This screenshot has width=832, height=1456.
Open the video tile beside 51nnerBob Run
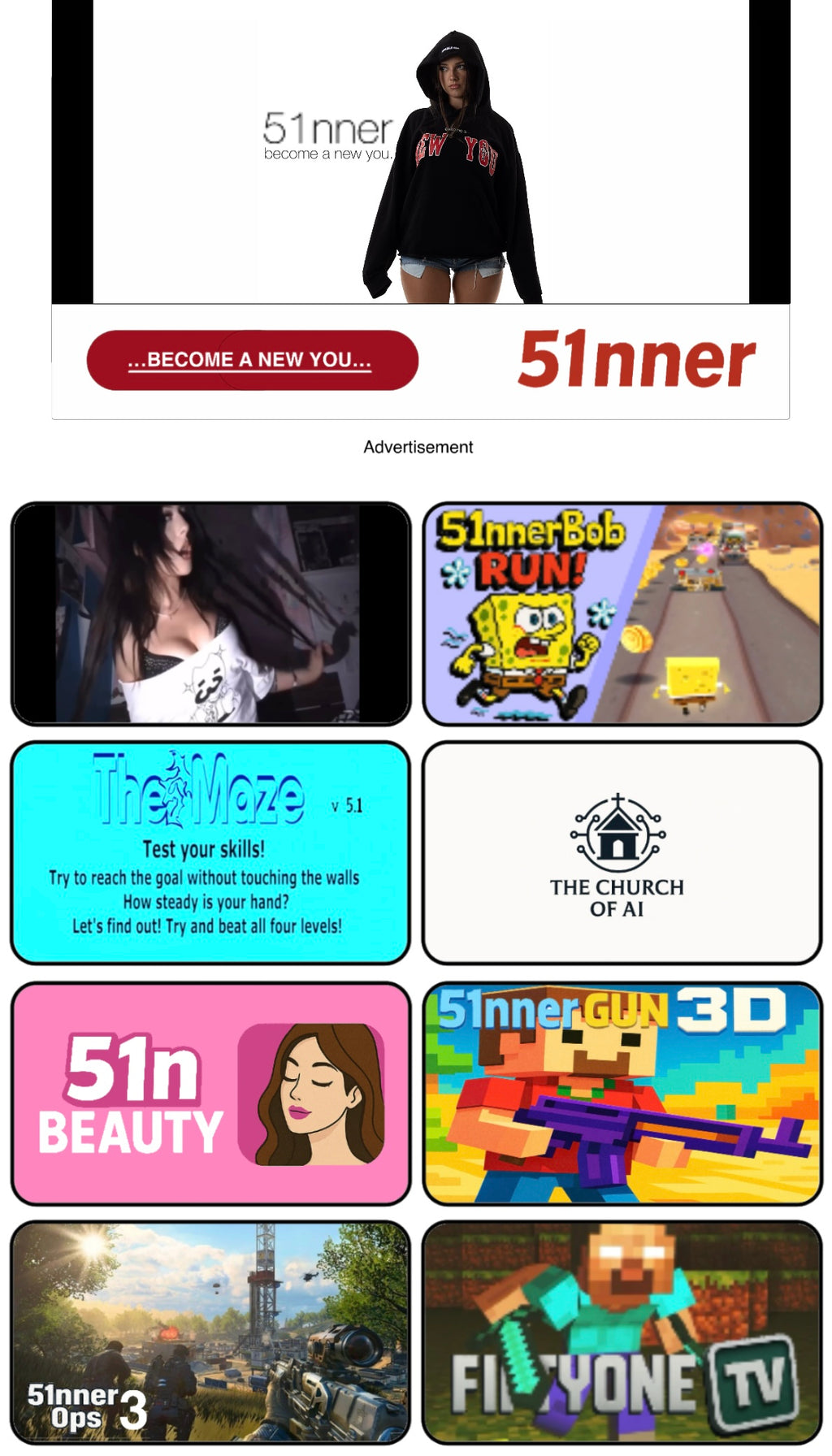click(x=210, y=613)
